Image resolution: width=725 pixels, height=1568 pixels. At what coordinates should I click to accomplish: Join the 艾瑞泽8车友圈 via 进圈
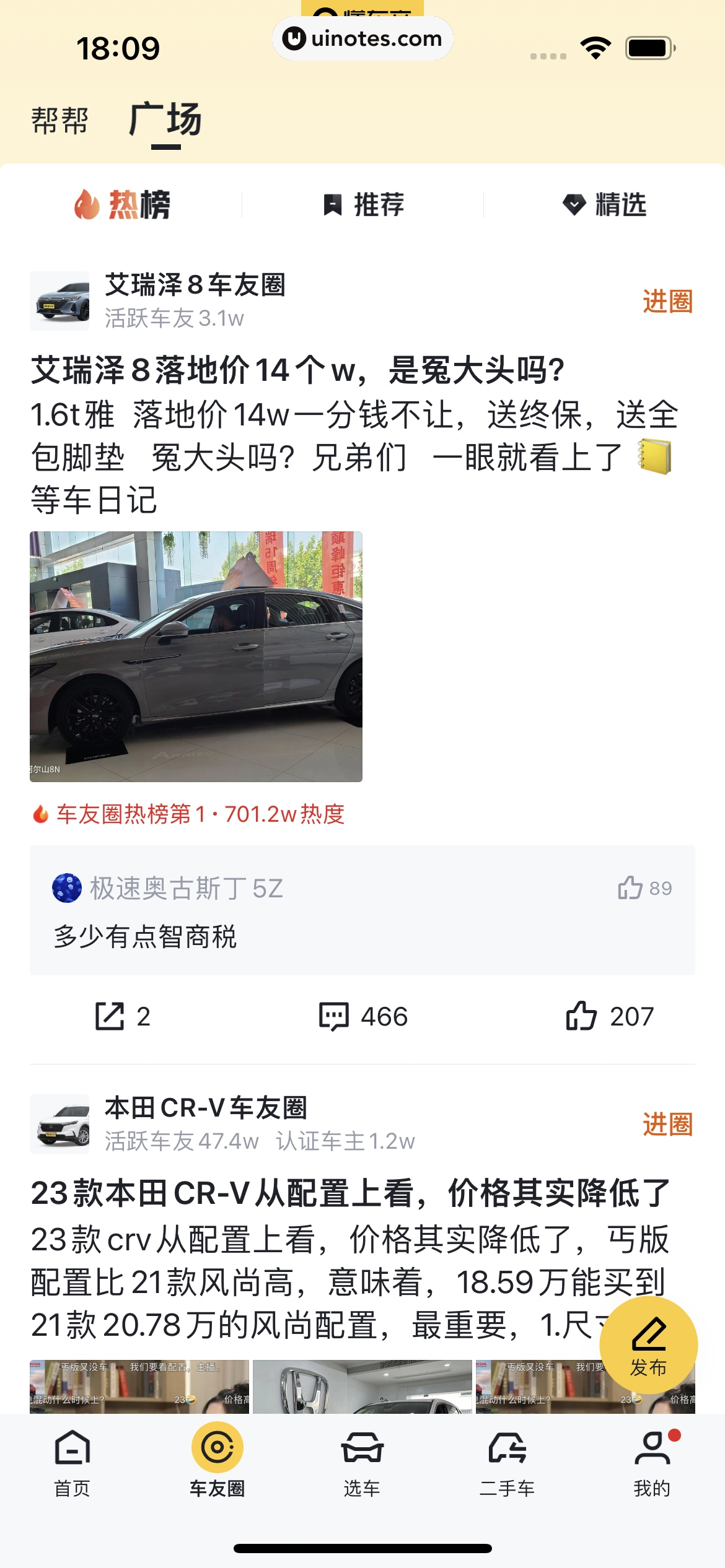[667, 302]
